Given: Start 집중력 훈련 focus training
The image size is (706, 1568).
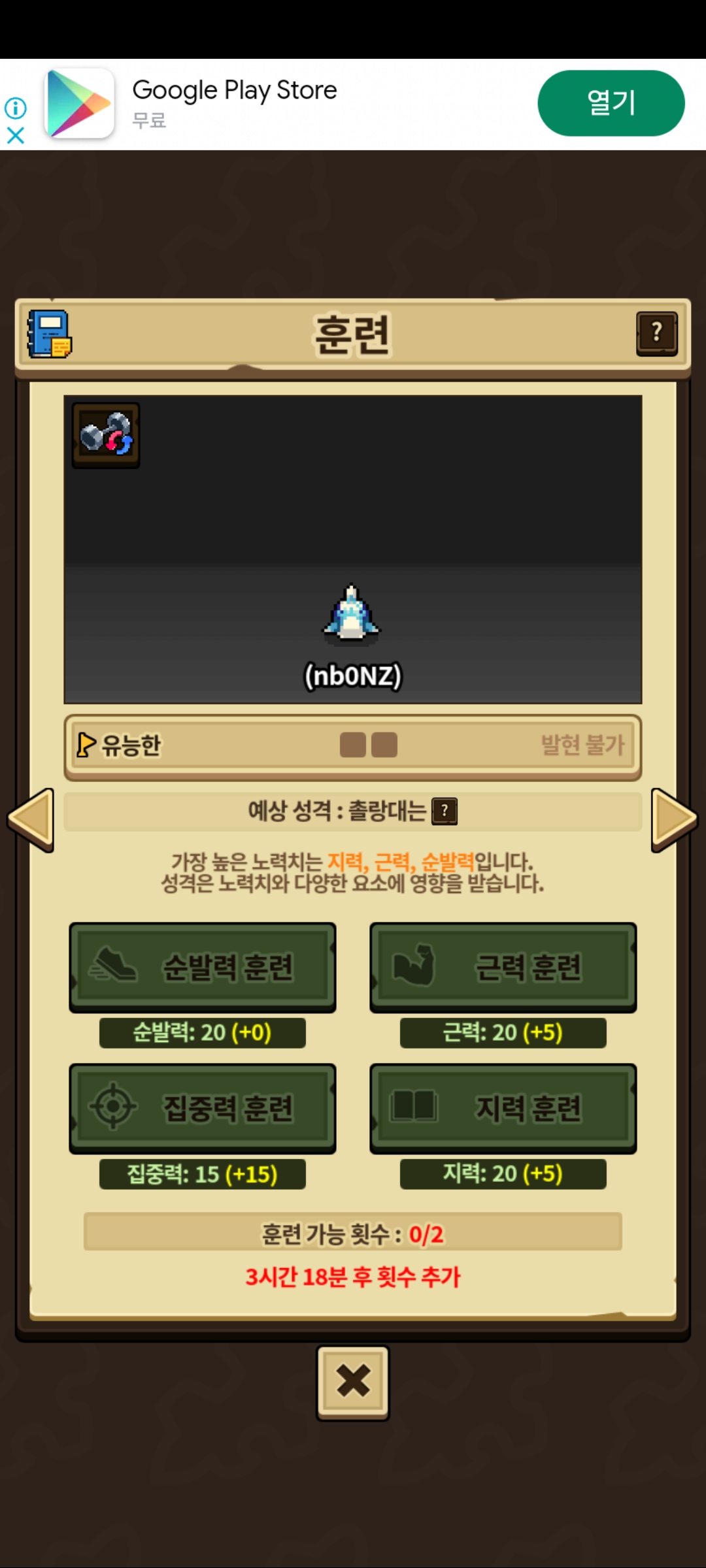Looking at the screenshot, I should [x=203, y=1108].
